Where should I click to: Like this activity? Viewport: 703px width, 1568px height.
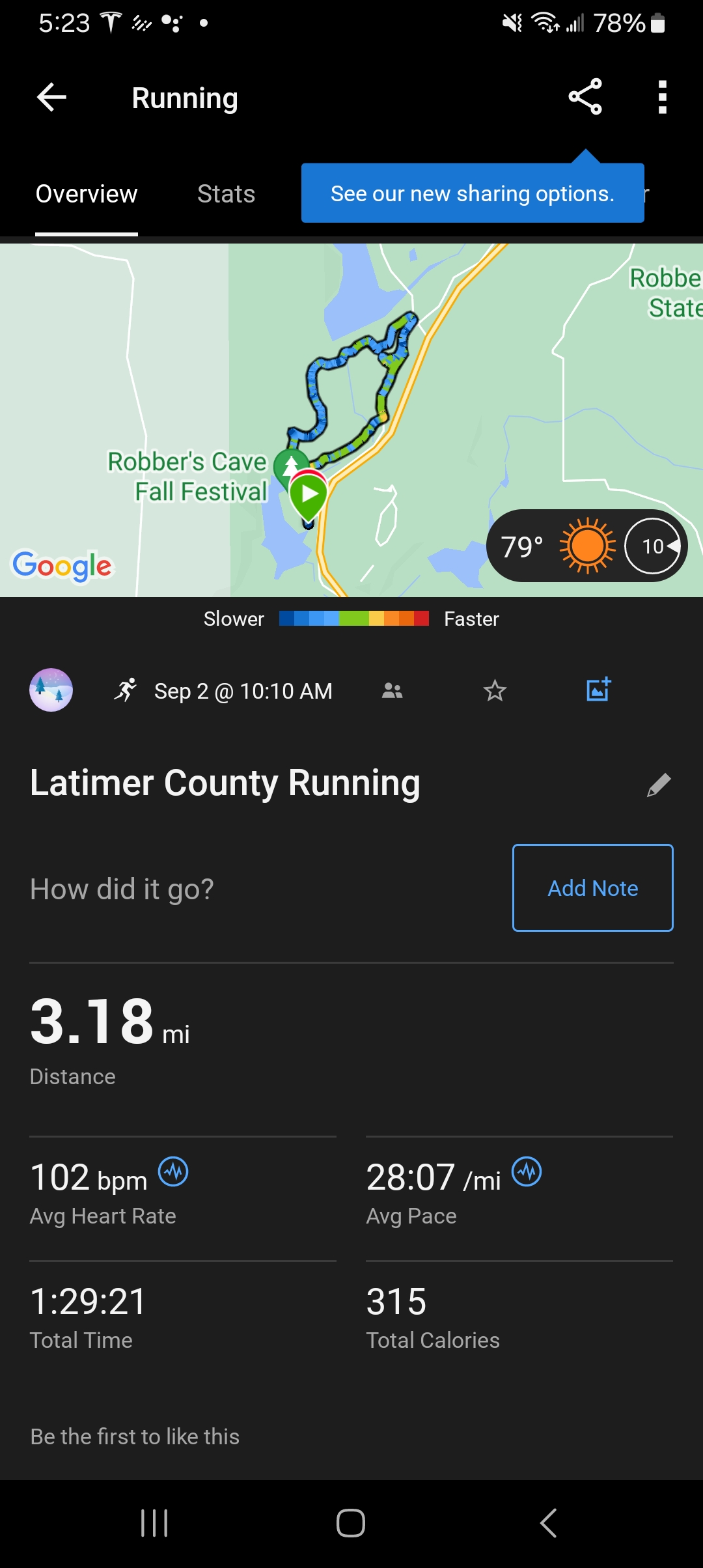pyautogui.click(x=135, y=1436)
